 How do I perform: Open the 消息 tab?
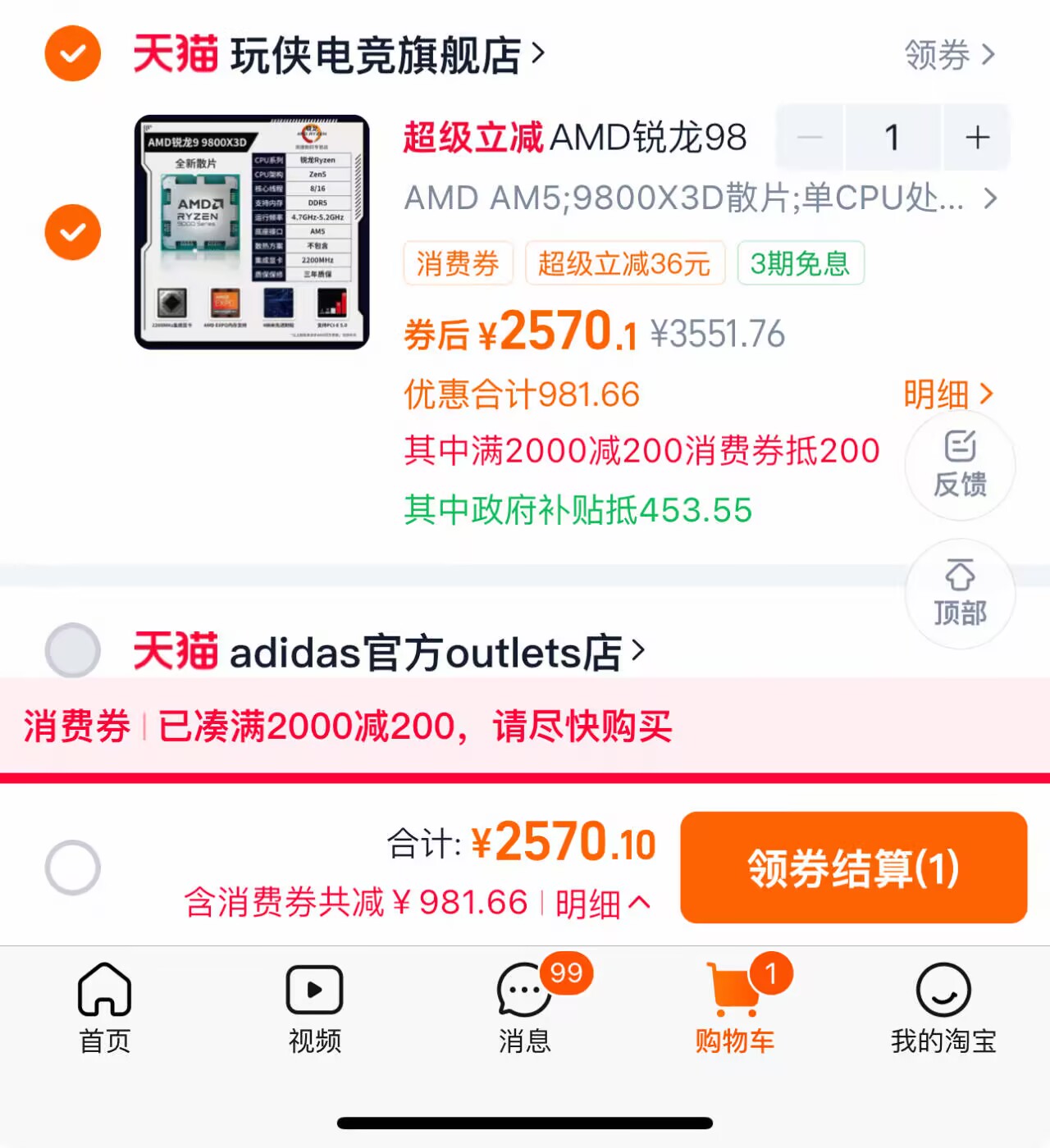(x=525, y=1008)
